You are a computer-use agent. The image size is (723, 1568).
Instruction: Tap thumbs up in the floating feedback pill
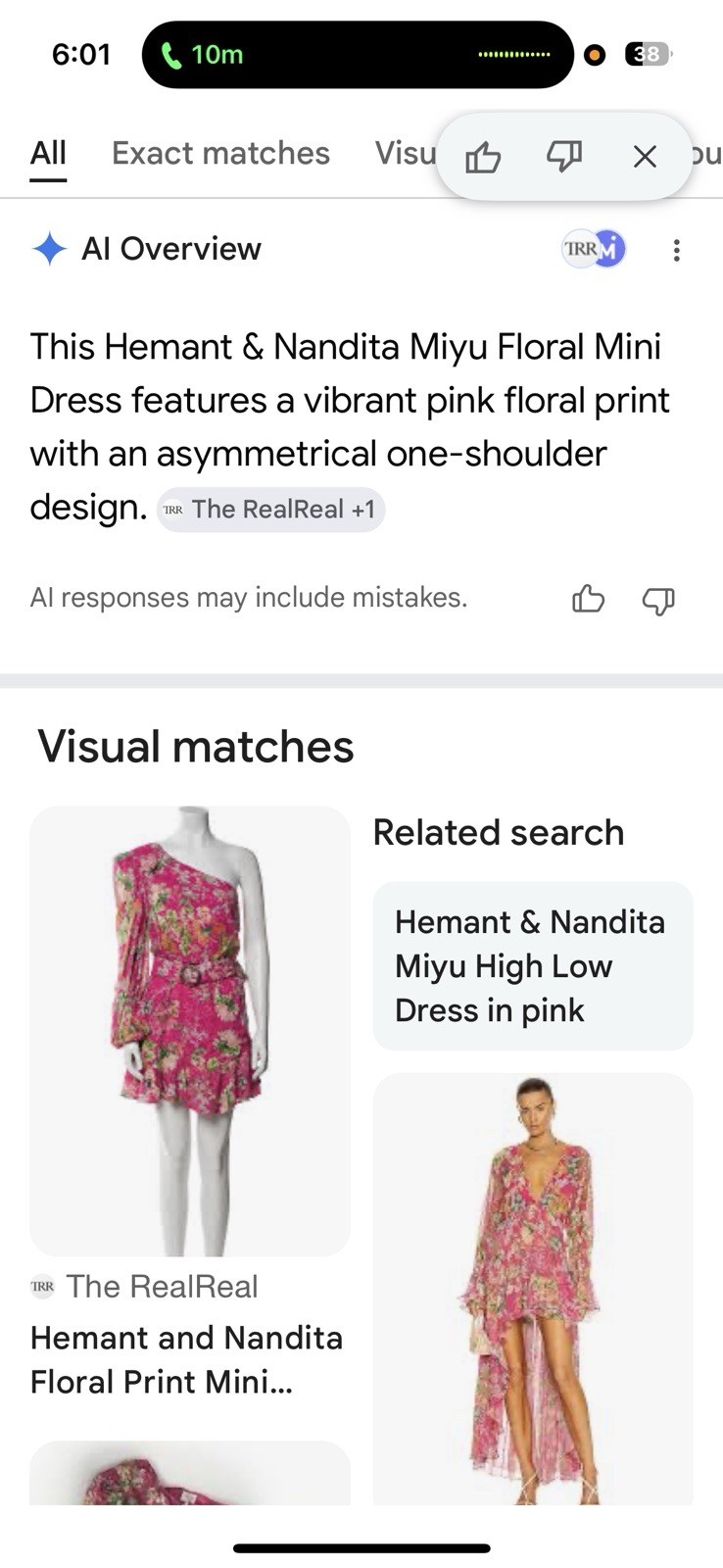coord(483,156)
